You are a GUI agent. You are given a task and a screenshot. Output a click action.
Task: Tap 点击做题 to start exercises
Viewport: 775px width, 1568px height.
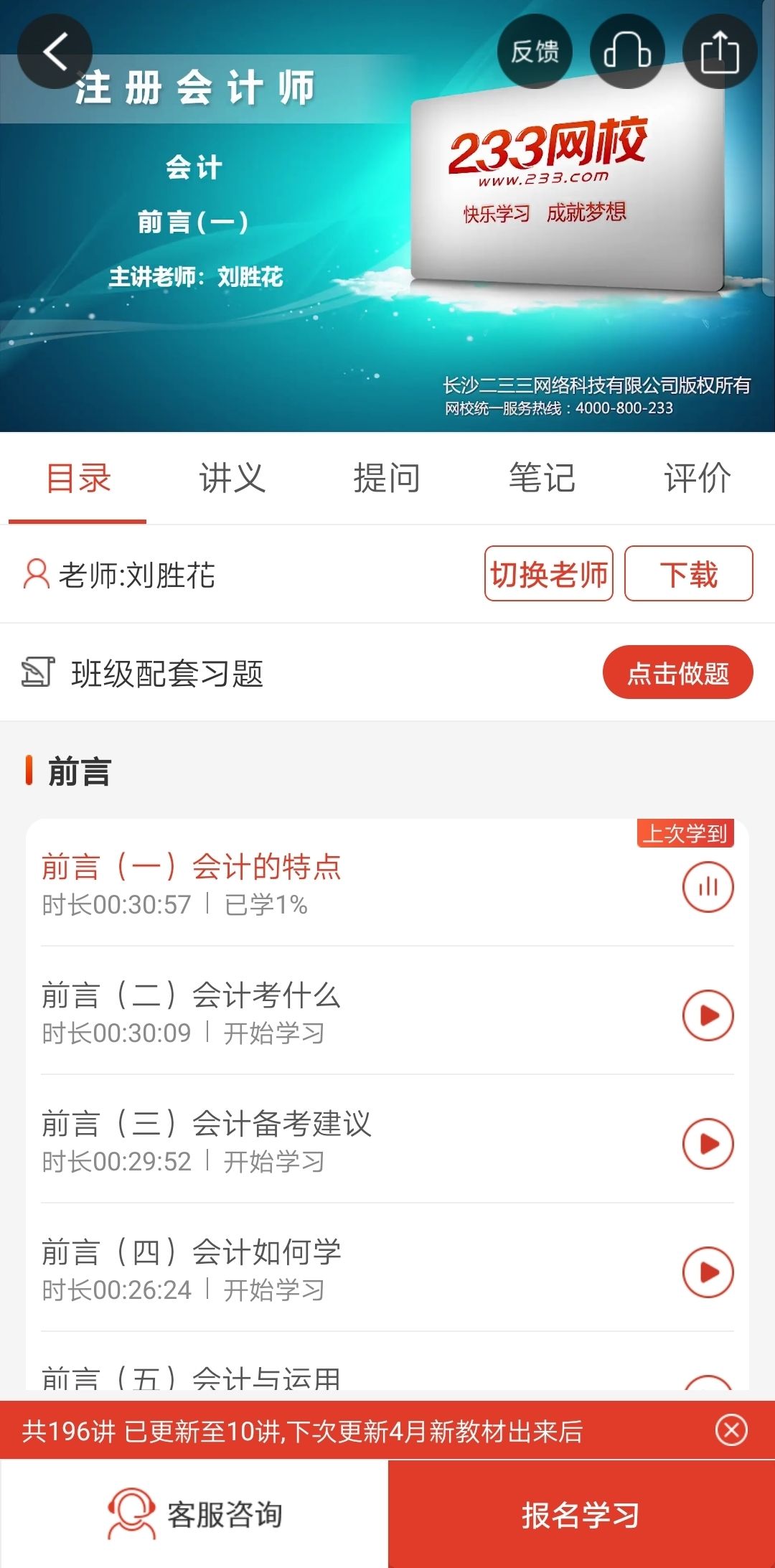tap(677, 672)
